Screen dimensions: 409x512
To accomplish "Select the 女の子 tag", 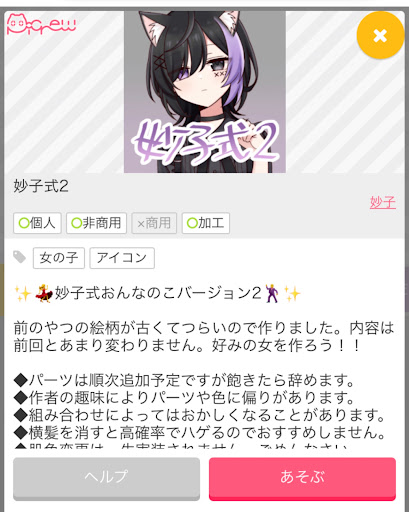I will pos(59,258).
